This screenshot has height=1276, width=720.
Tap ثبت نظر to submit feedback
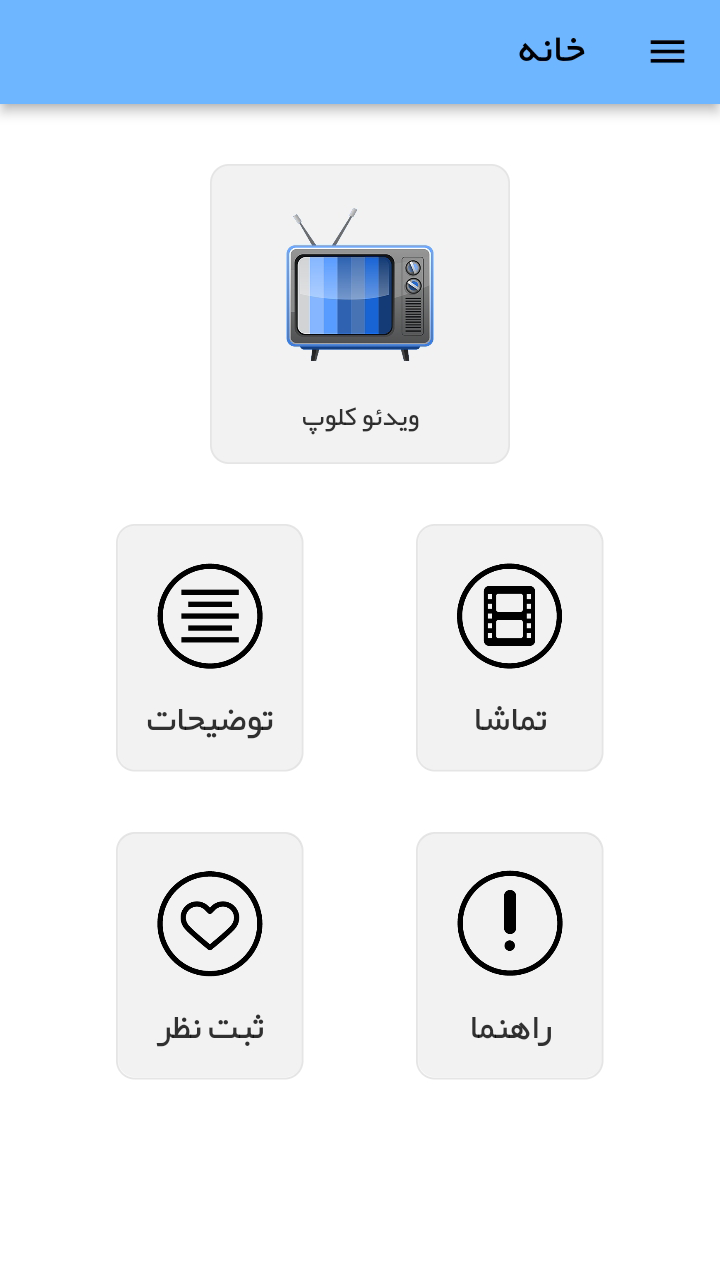click(210, 955)
